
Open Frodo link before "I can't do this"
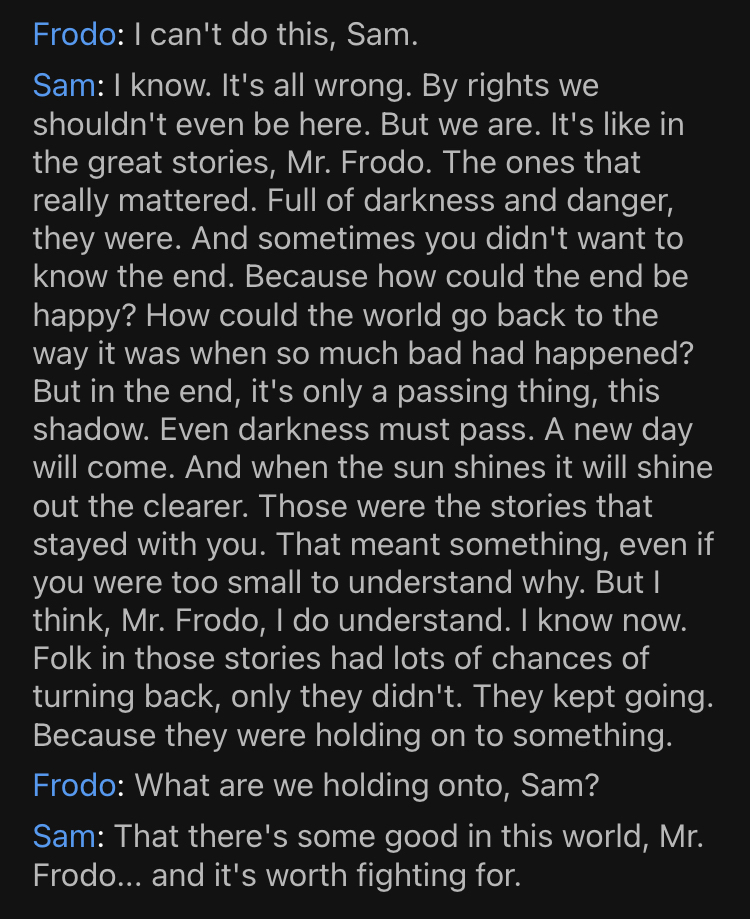74,35
